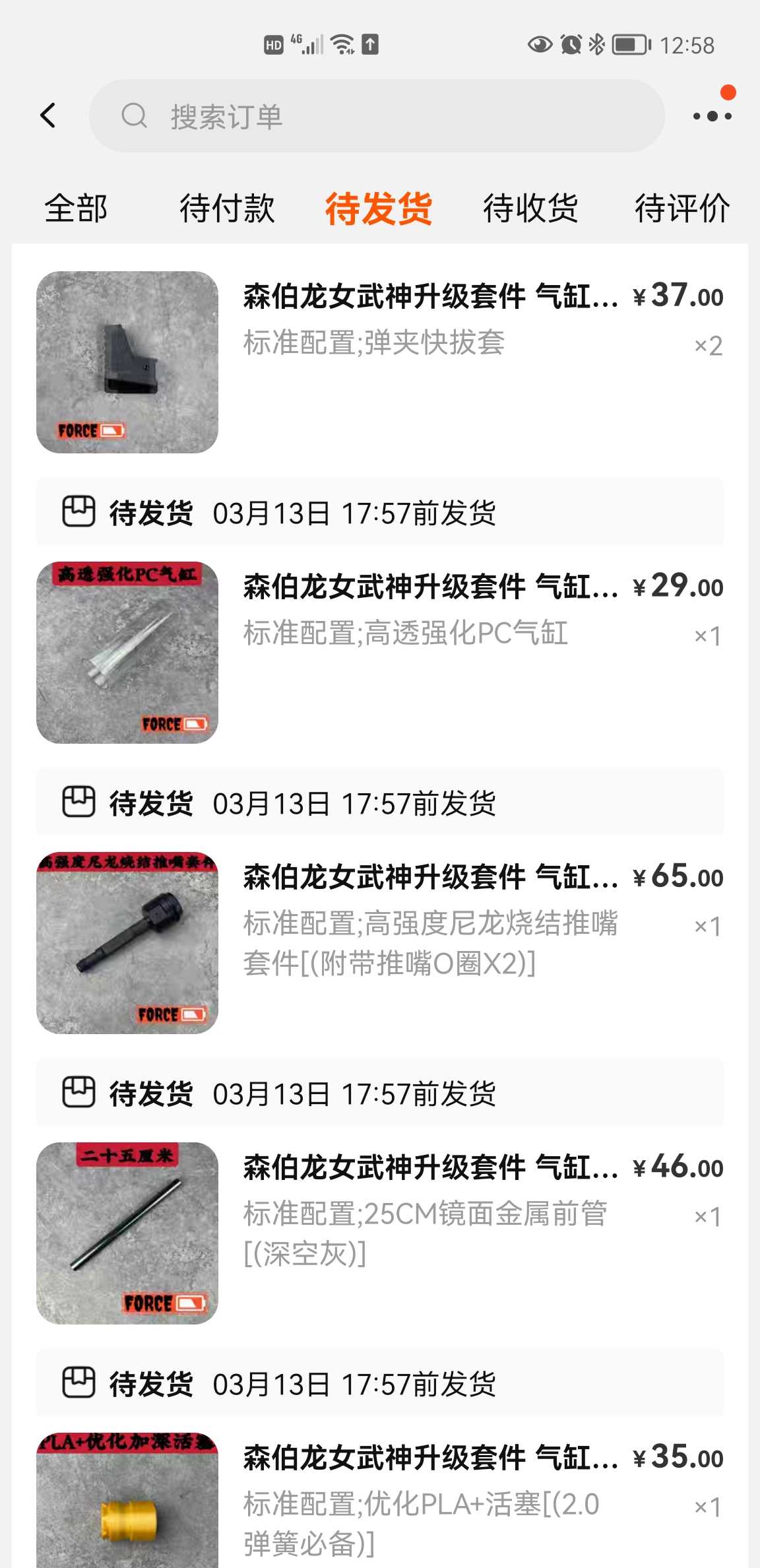Switch to the 待评价 tab

coord(682,208)
